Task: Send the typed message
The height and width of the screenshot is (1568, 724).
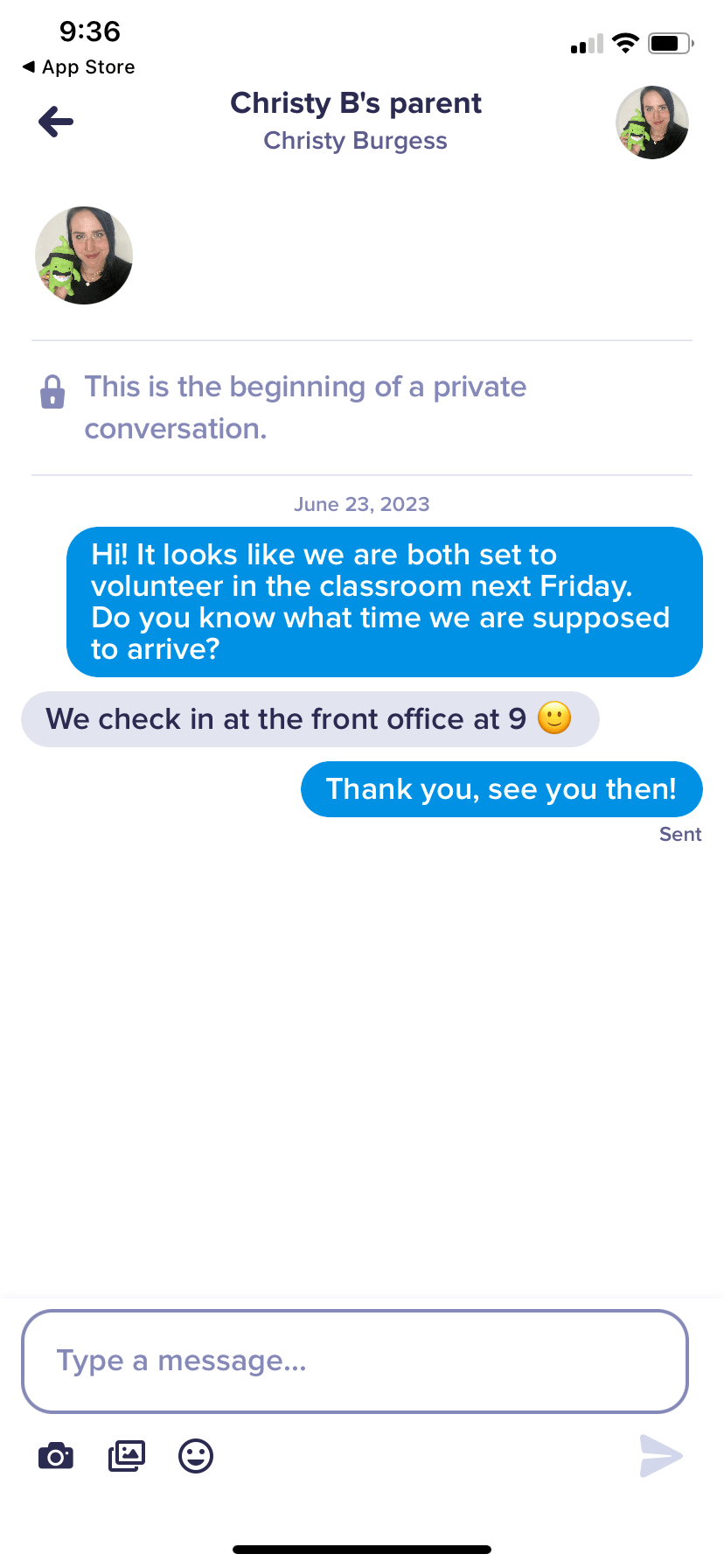Action: pyautogui.click(x=661, y=1455)
